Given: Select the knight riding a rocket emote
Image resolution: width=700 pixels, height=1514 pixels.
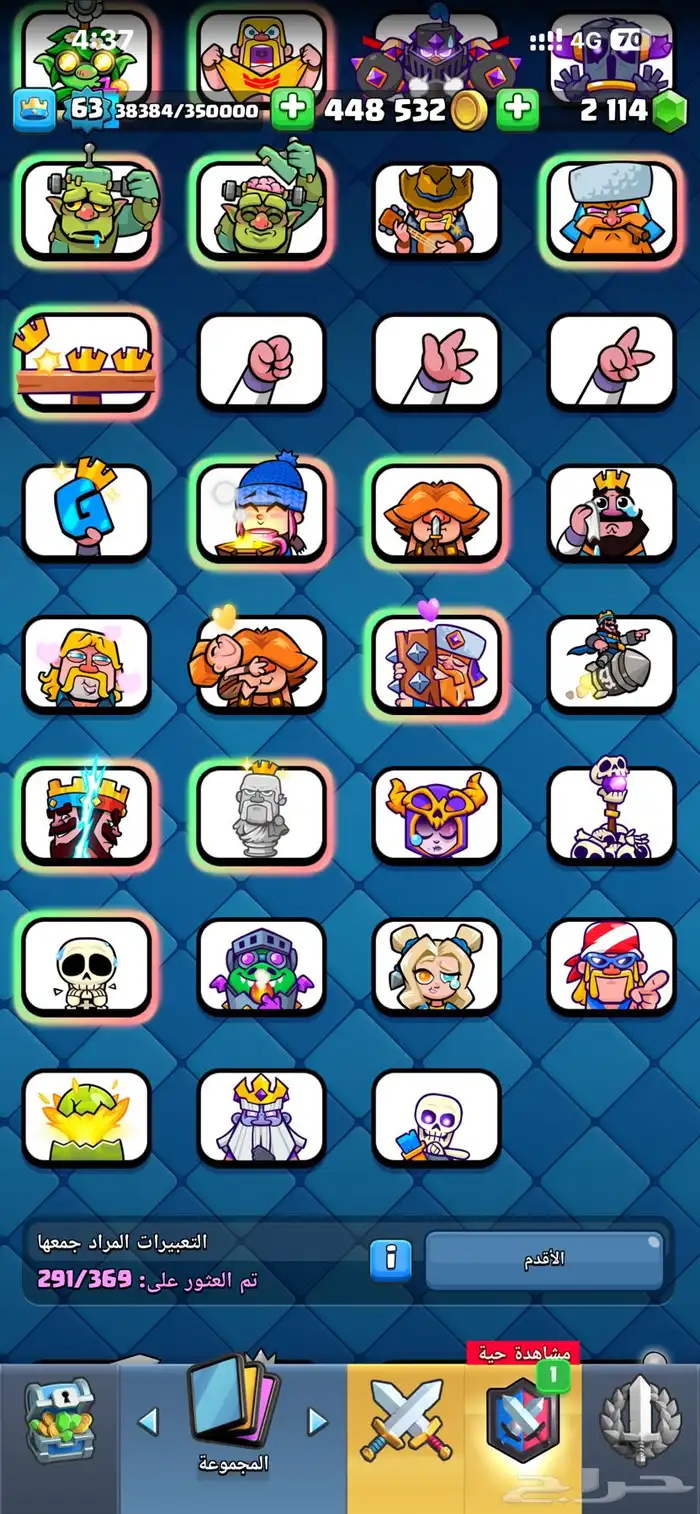Looking at the screenshot, I should pyautogui.click(x=611, y=662).
